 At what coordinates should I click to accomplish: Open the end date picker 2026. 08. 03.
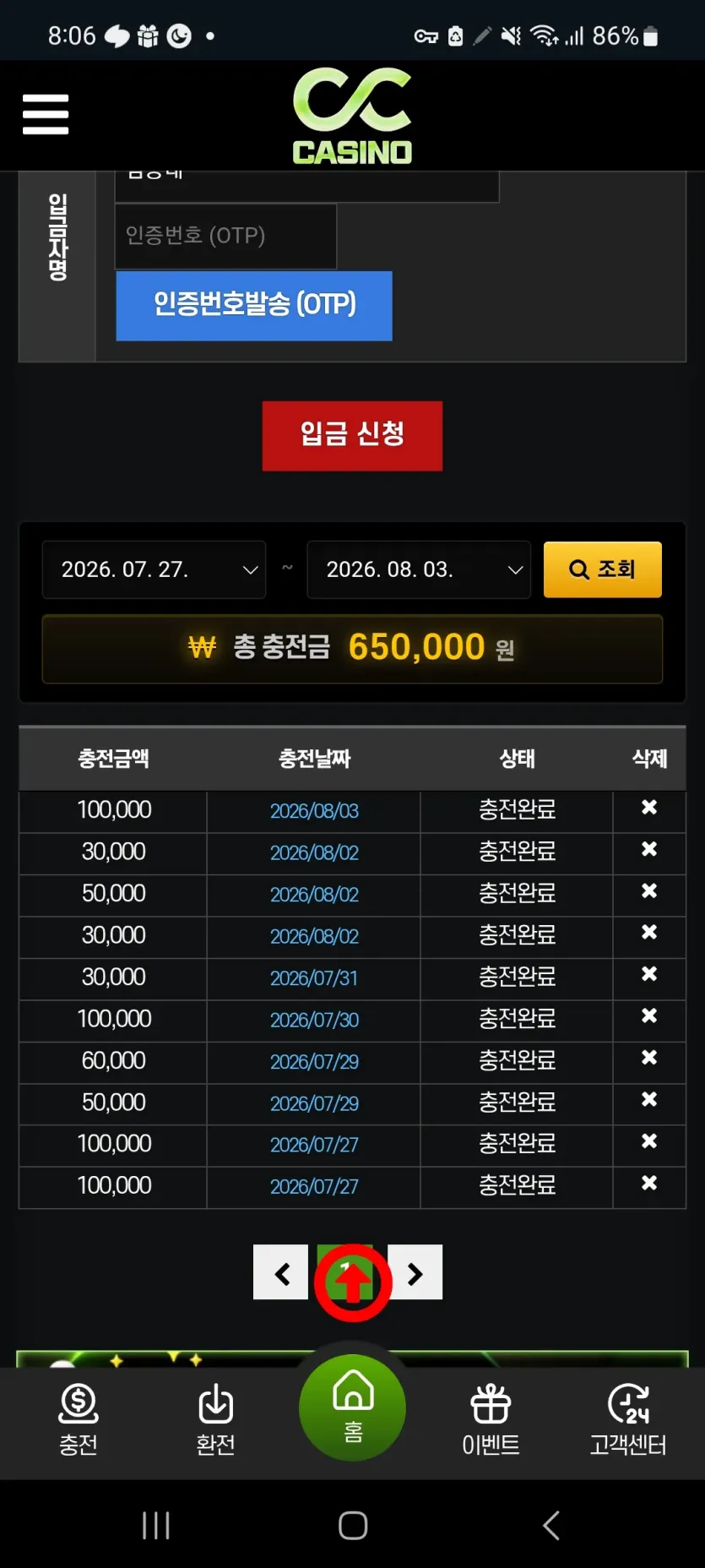click(x=419, y=569)
